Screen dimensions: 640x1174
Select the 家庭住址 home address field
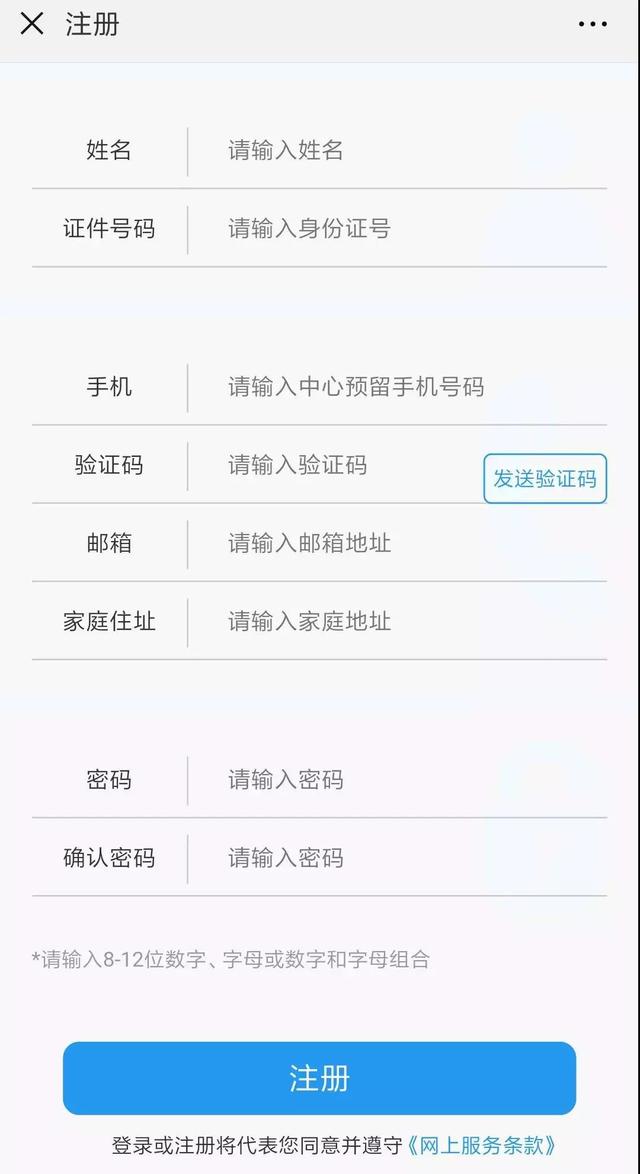pos(397,621)
